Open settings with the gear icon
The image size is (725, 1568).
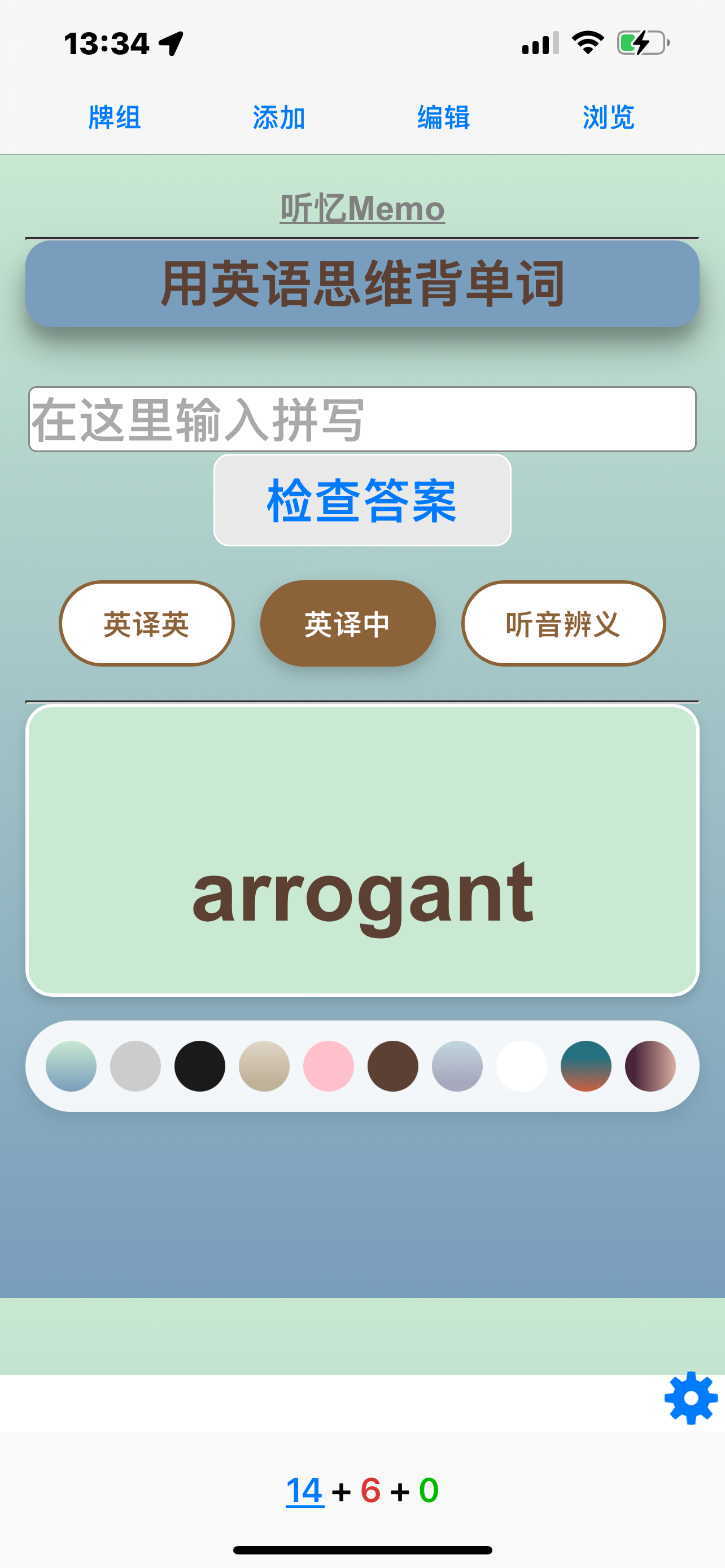(691, 1398)
